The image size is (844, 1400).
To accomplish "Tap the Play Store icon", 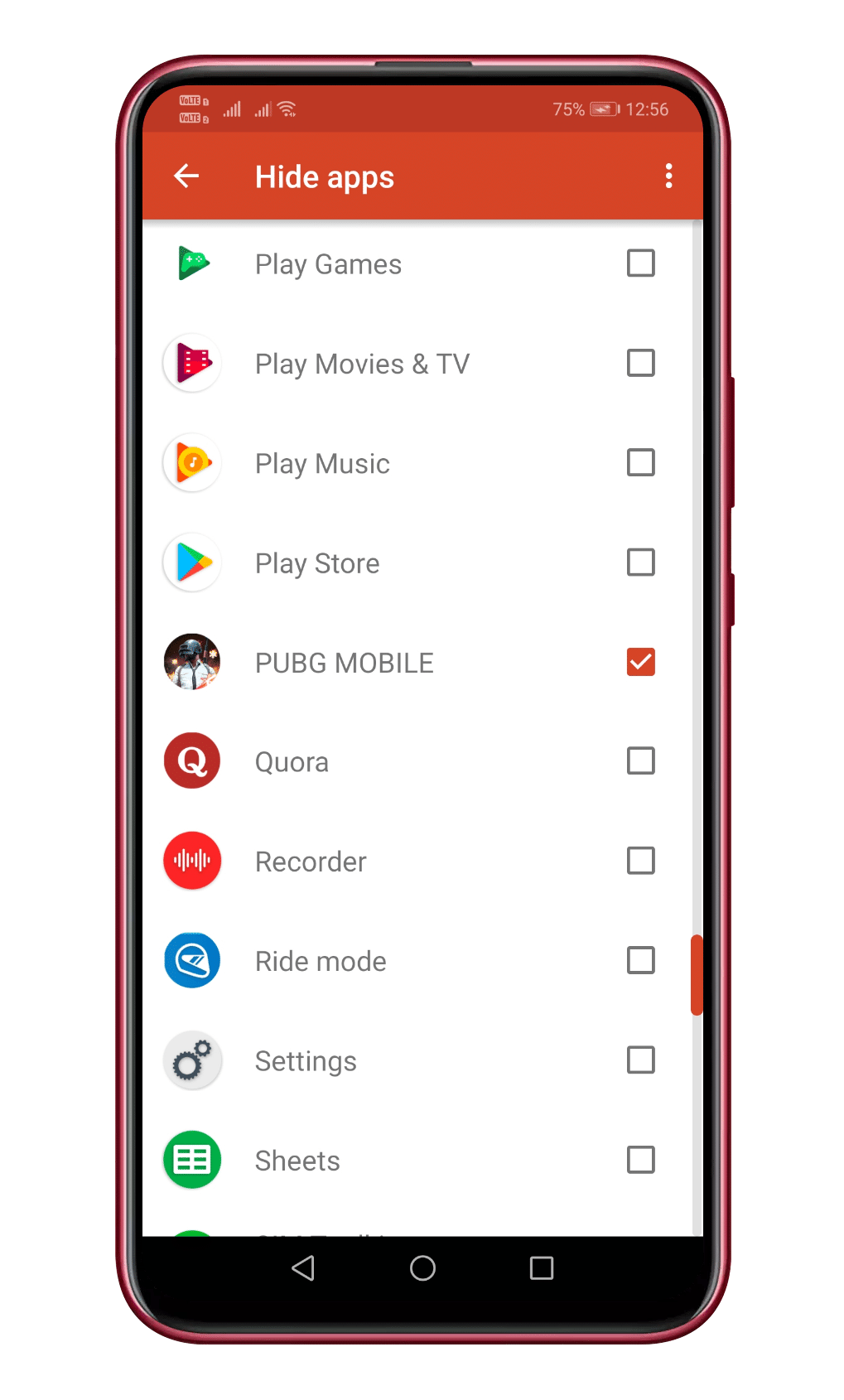I will pos(191,562).
